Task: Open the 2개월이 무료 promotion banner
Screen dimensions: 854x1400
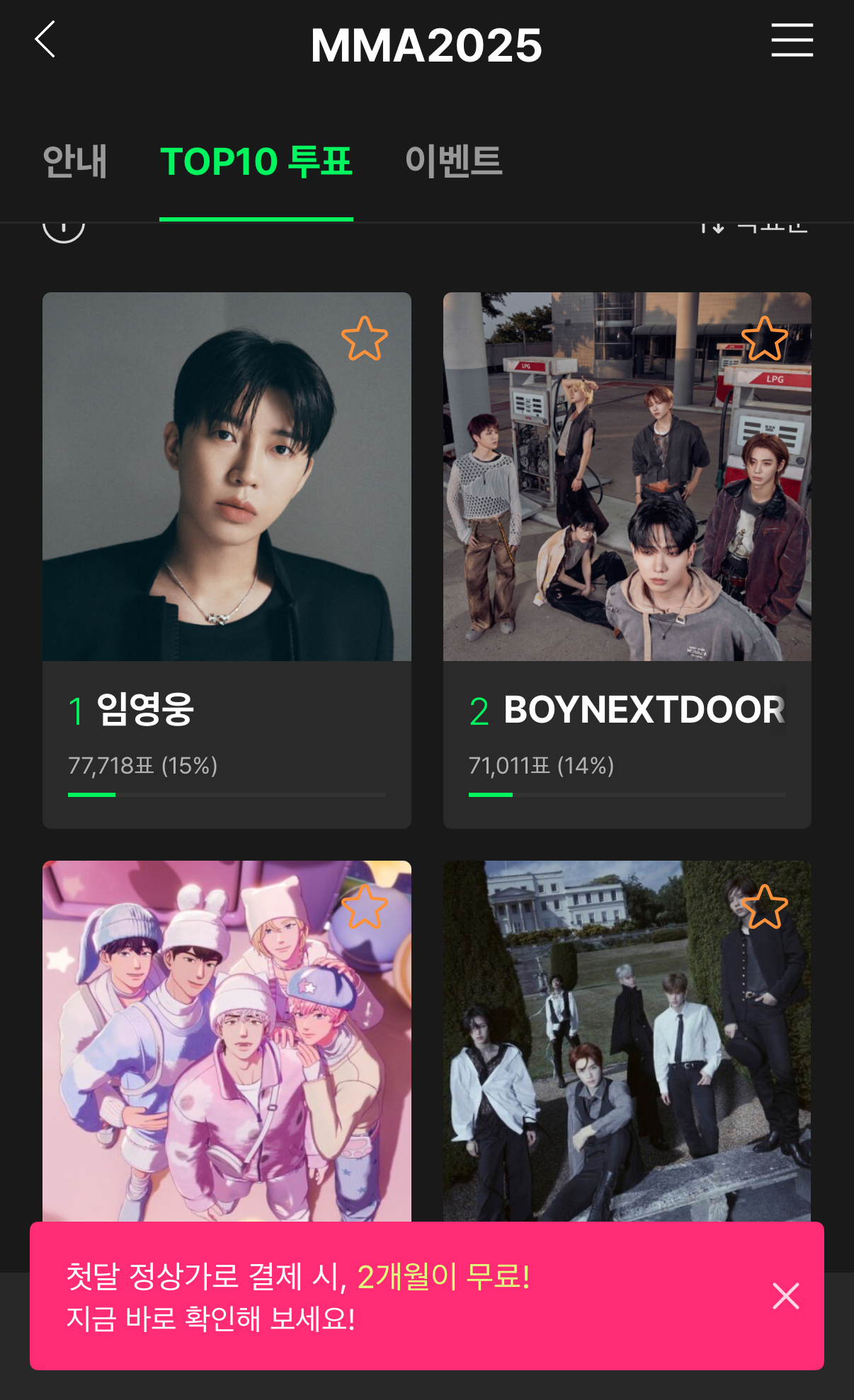Action: 354,1297
